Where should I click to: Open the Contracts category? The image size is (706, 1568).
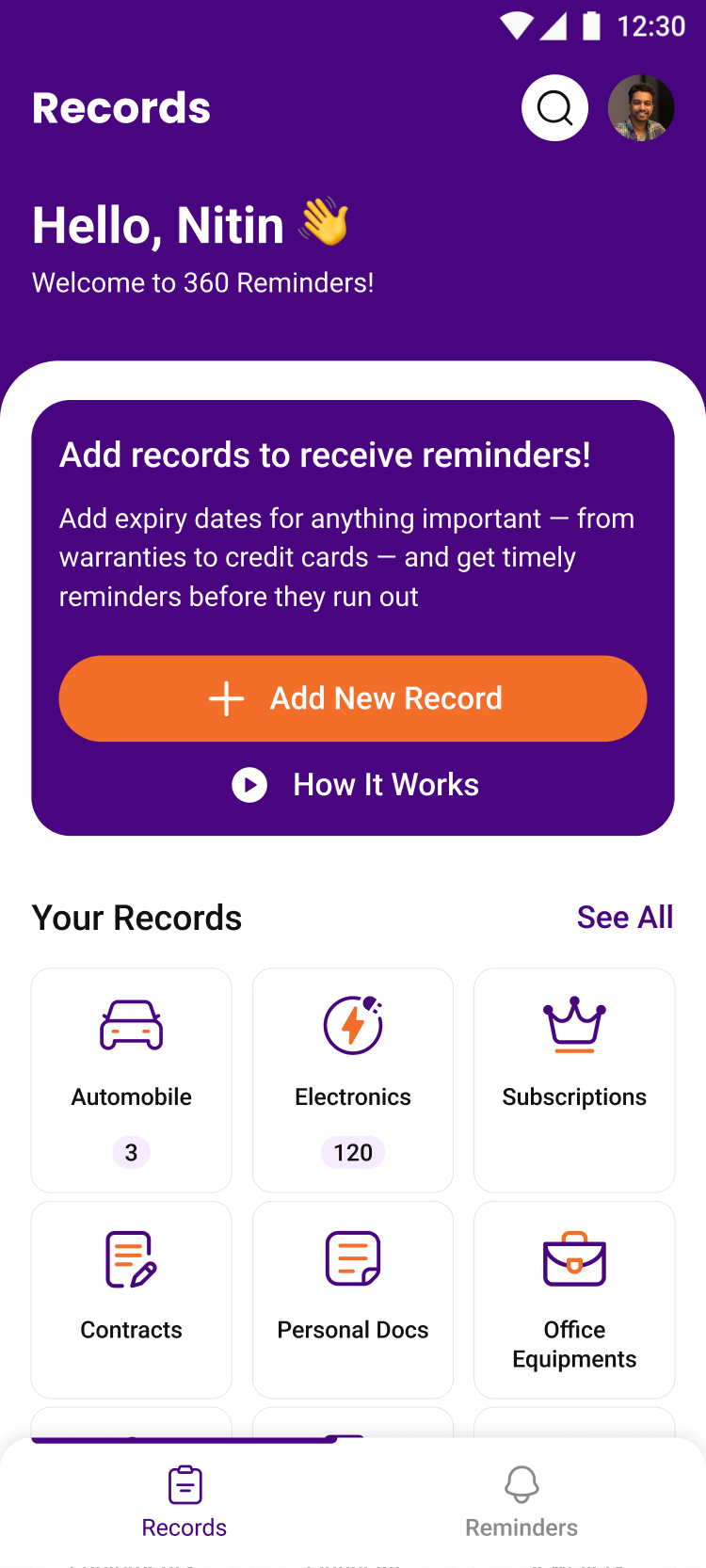(132, 1299)
